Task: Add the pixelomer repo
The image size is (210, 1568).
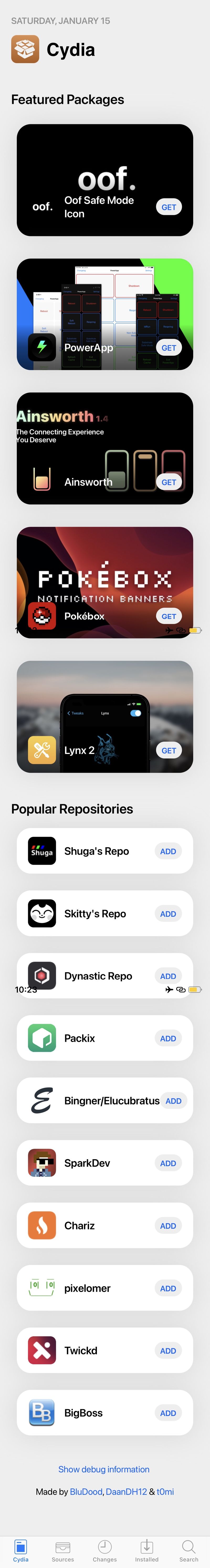Action: [x=168, y=1288]
